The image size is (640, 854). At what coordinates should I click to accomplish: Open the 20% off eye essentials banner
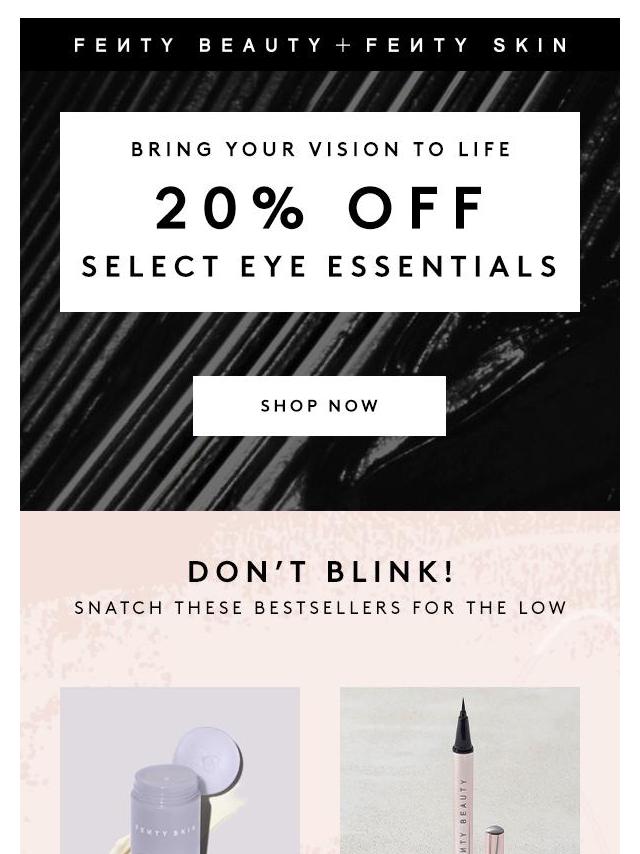(x=319, y=212)
